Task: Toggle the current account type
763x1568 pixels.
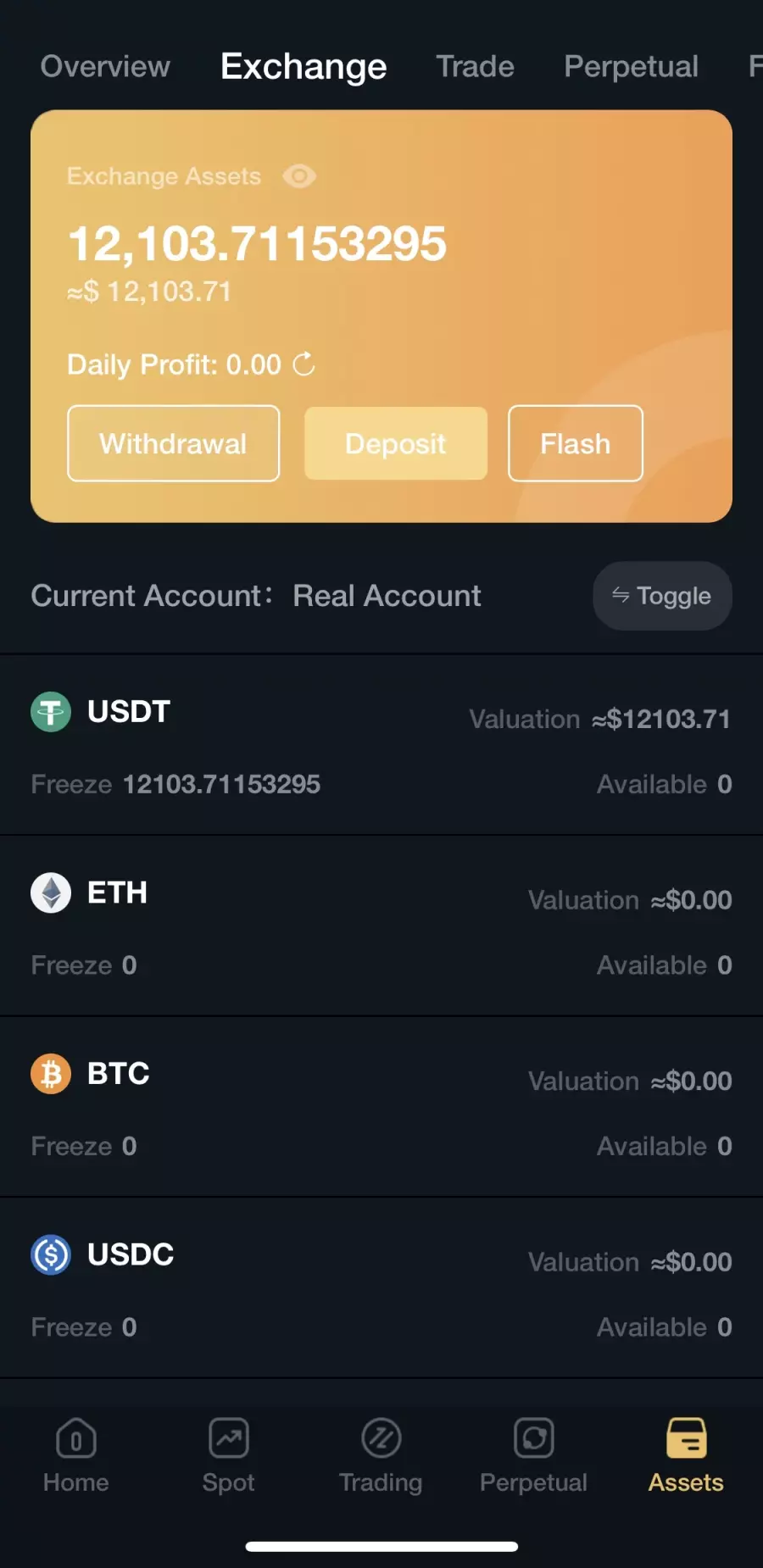Action: tap(662, 596)
